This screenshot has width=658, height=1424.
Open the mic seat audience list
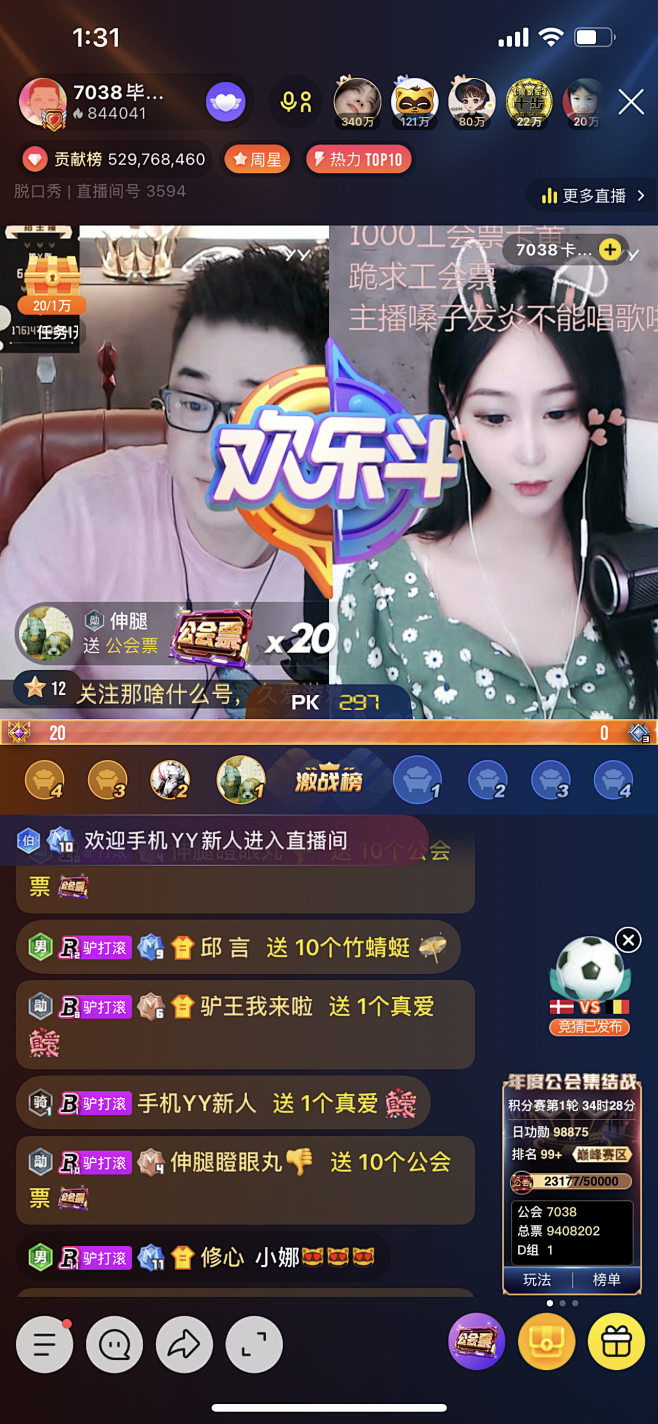(296, 102)
